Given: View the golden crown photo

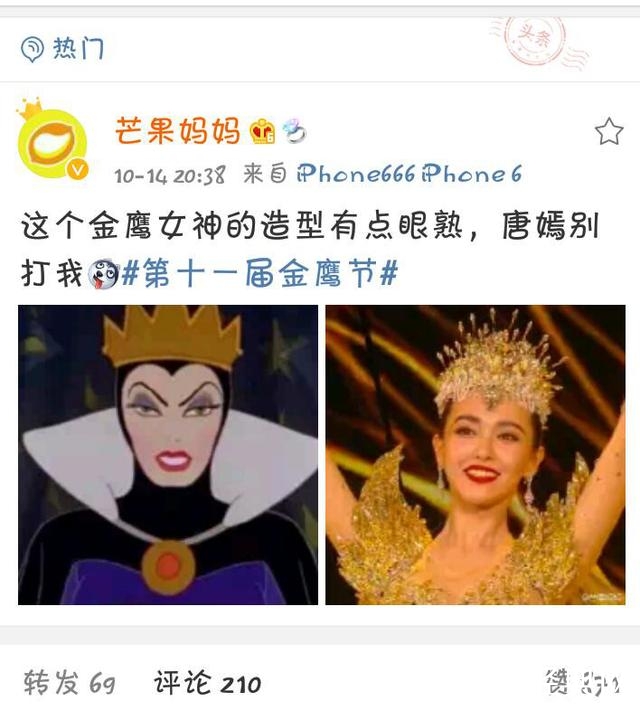Looking at the screenshot, I should 475,454.
